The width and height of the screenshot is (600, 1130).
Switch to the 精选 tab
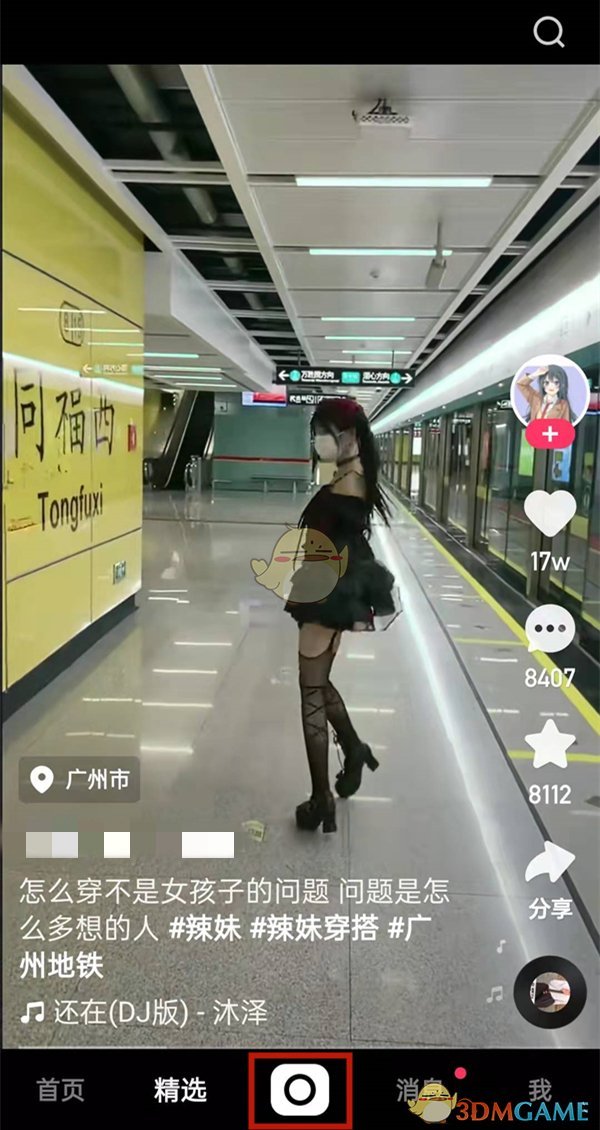click(x=180, y=1090)
